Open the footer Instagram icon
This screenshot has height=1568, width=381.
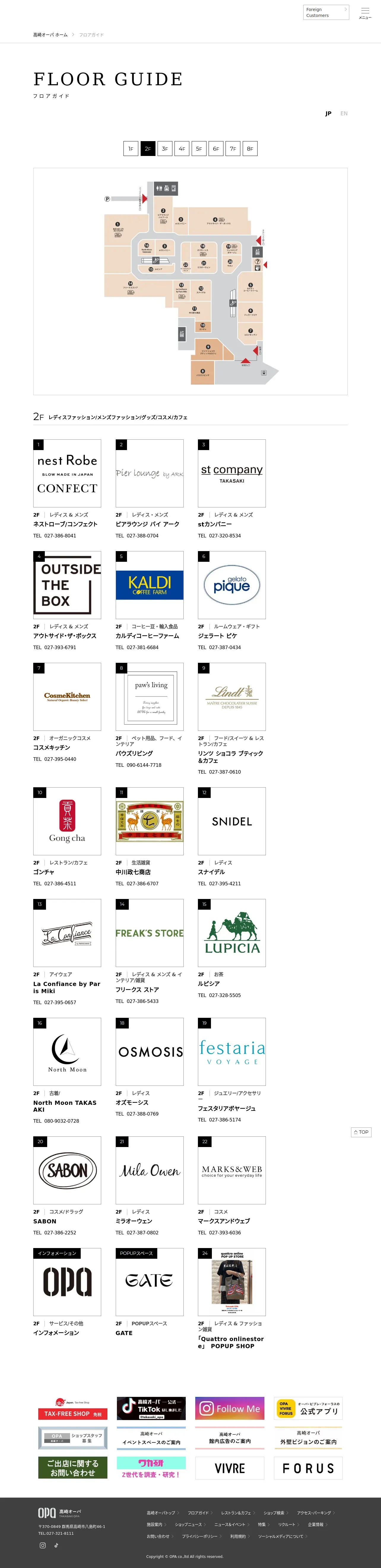click(x=42, y=1545)
